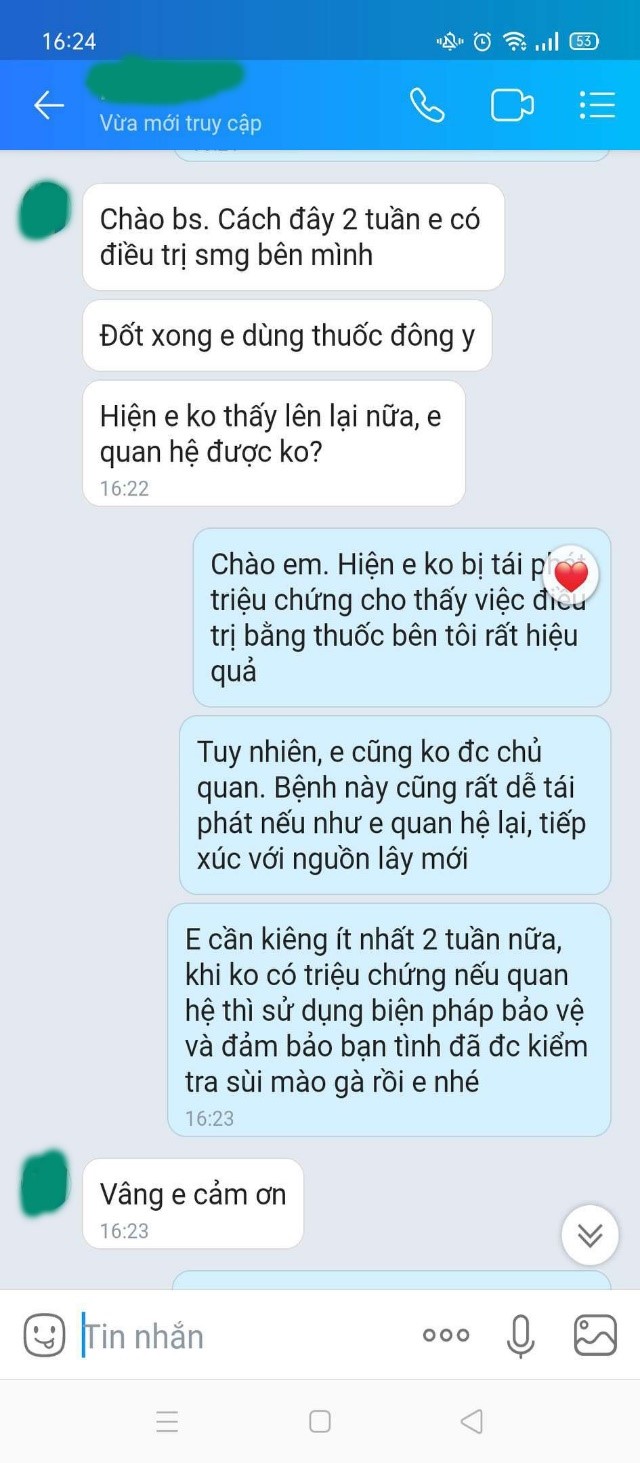Open the sticker and emoji picker
Viewport: 640px width, 1463px height.
[x=44, y=1335]
